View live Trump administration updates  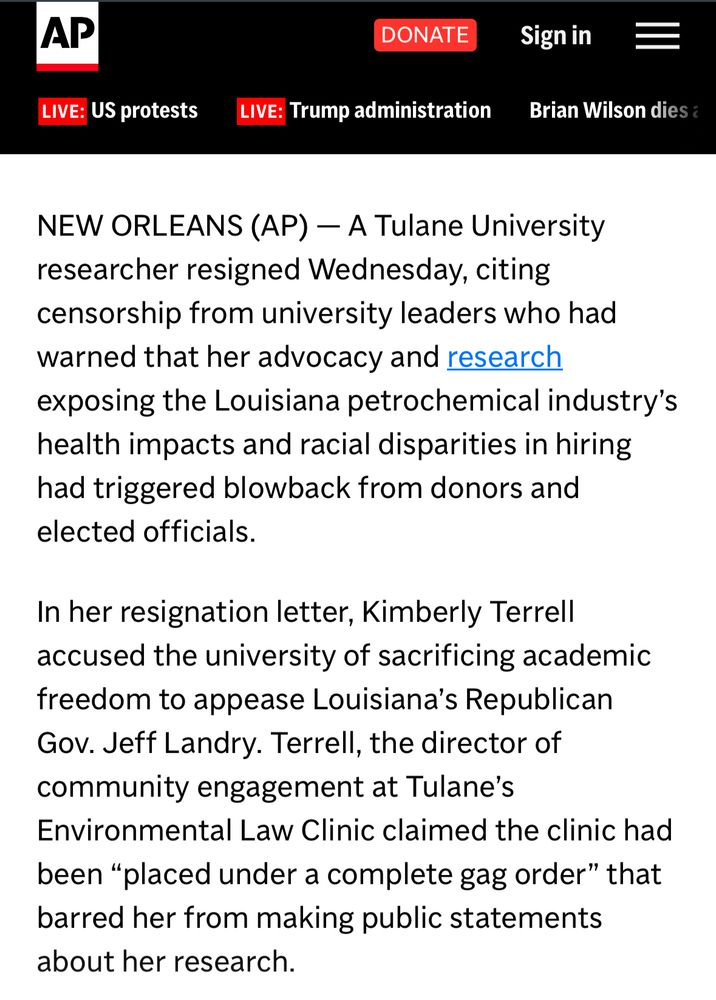tap(365, 110)
